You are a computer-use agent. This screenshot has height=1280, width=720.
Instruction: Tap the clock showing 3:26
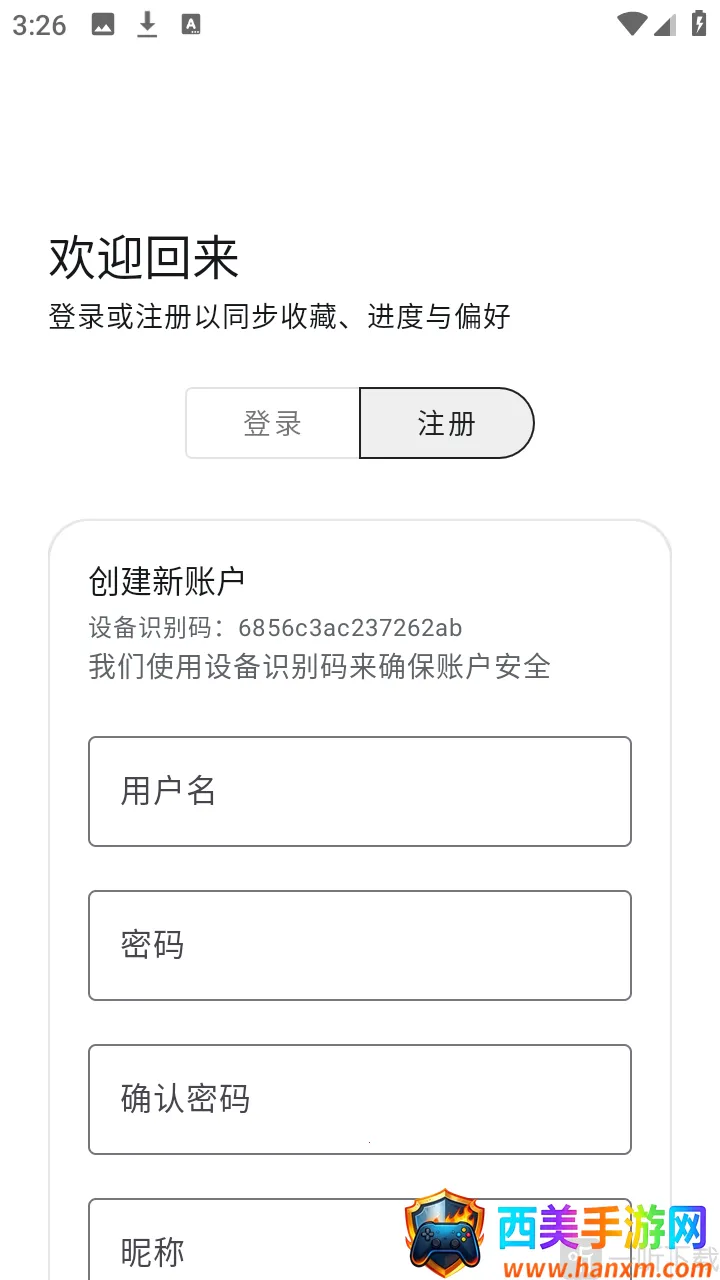[39, 25]
